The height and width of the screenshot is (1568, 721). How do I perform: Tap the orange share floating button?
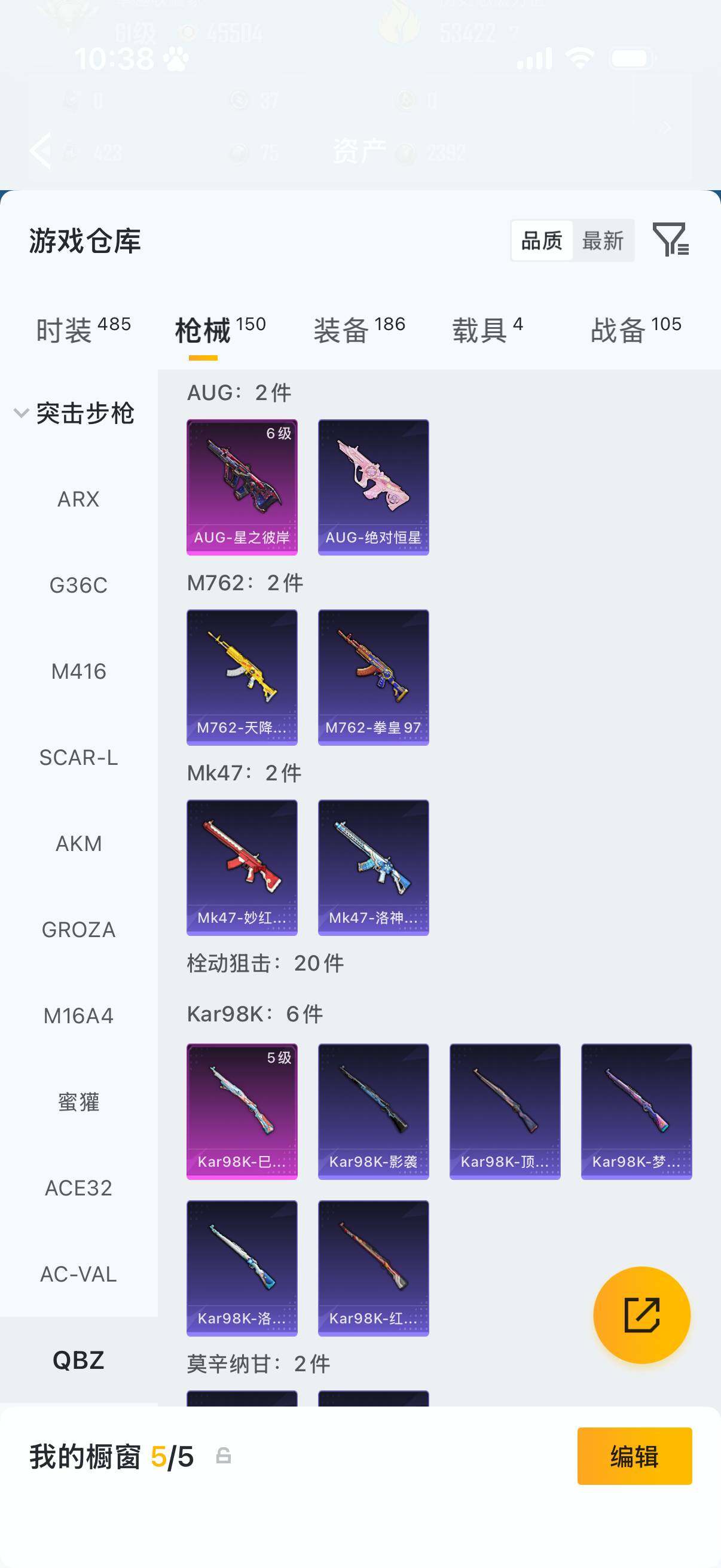641,1314
